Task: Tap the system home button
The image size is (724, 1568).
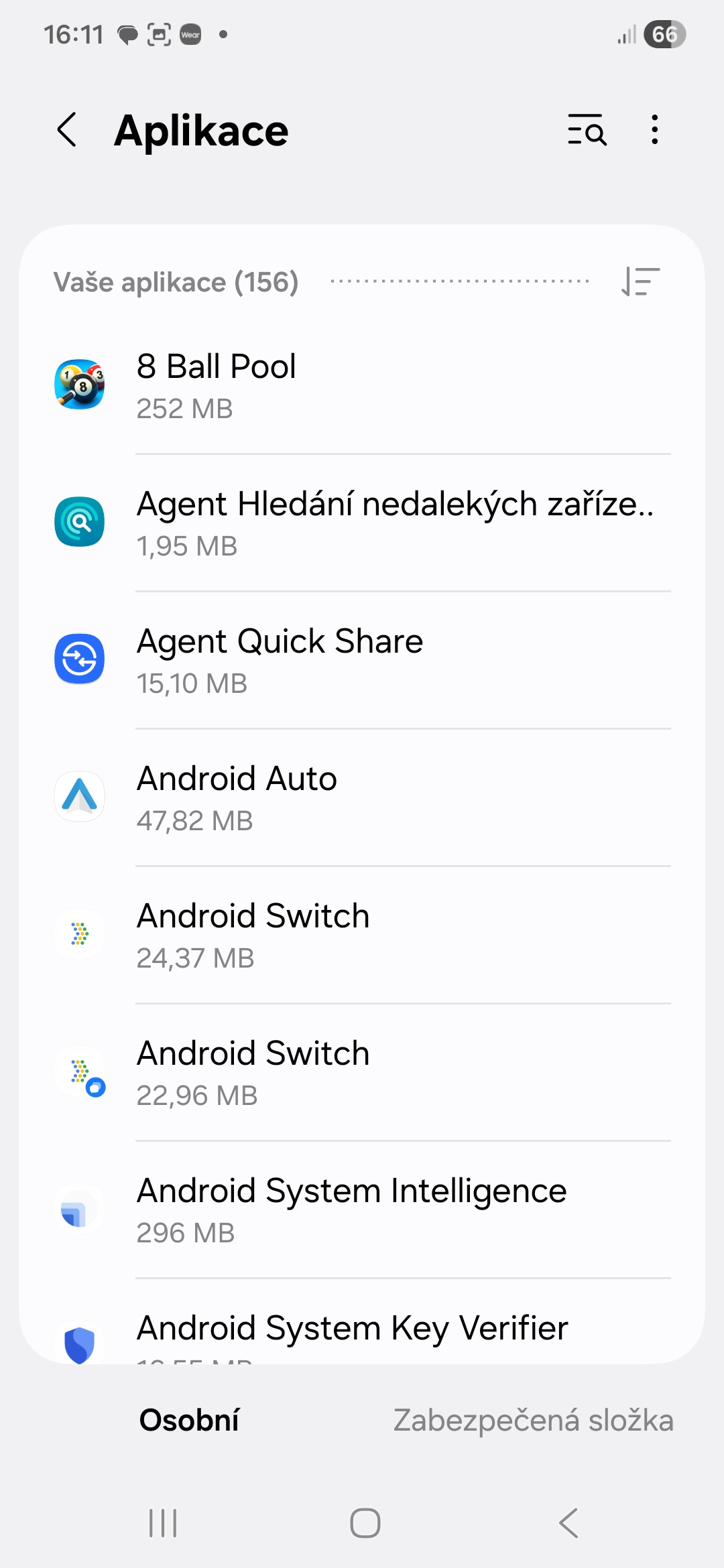Action: [365, 1523]
